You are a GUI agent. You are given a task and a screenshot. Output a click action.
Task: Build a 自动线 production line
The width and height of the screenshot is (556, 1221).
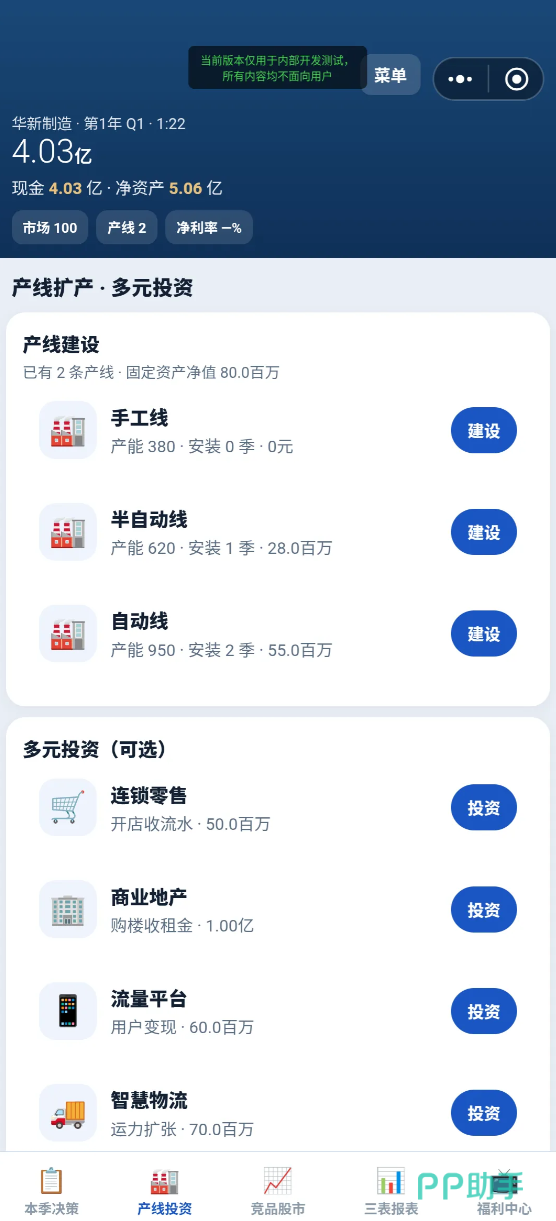click(484, 634)
